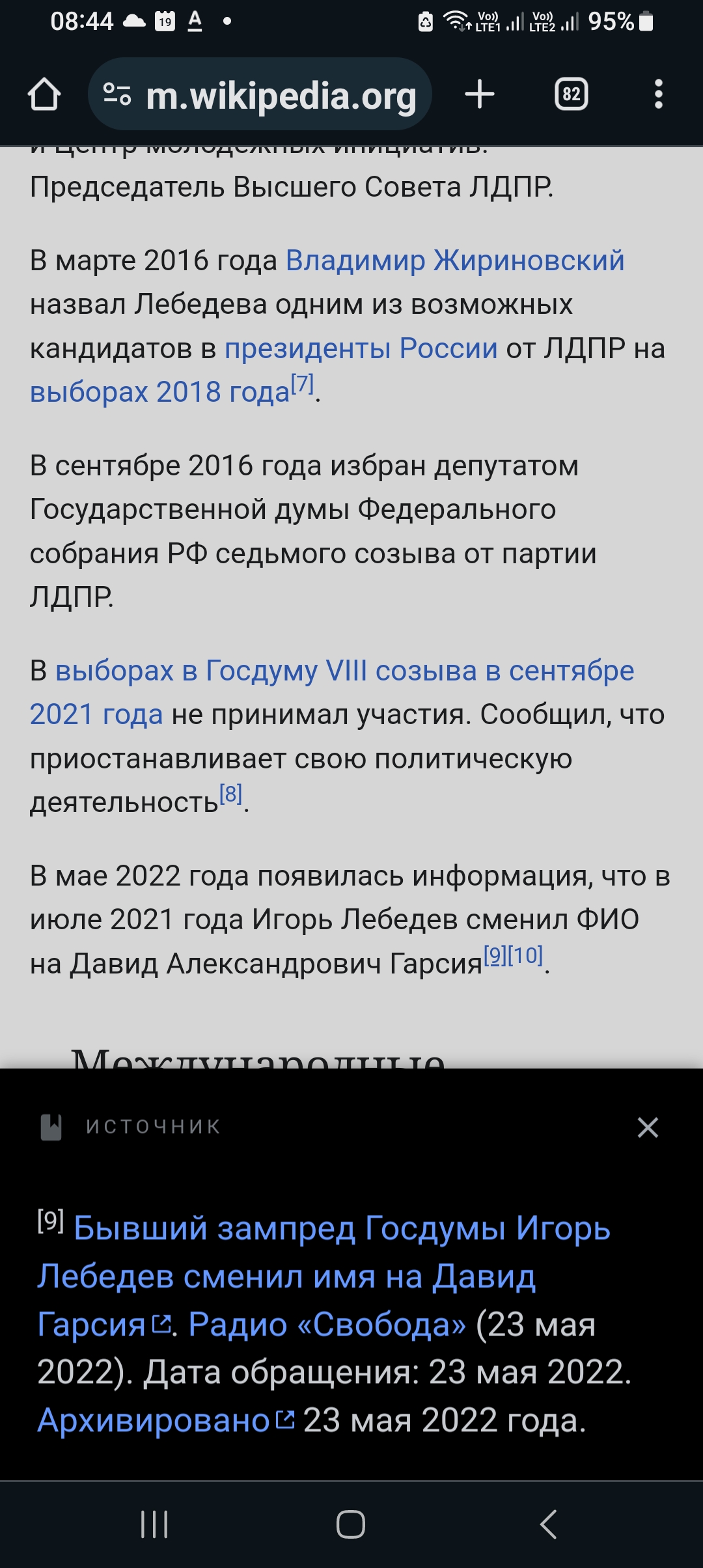Open the tab switcher showing 82
The height and width of the screenshot is (1568, 703).
coord(572,94)
